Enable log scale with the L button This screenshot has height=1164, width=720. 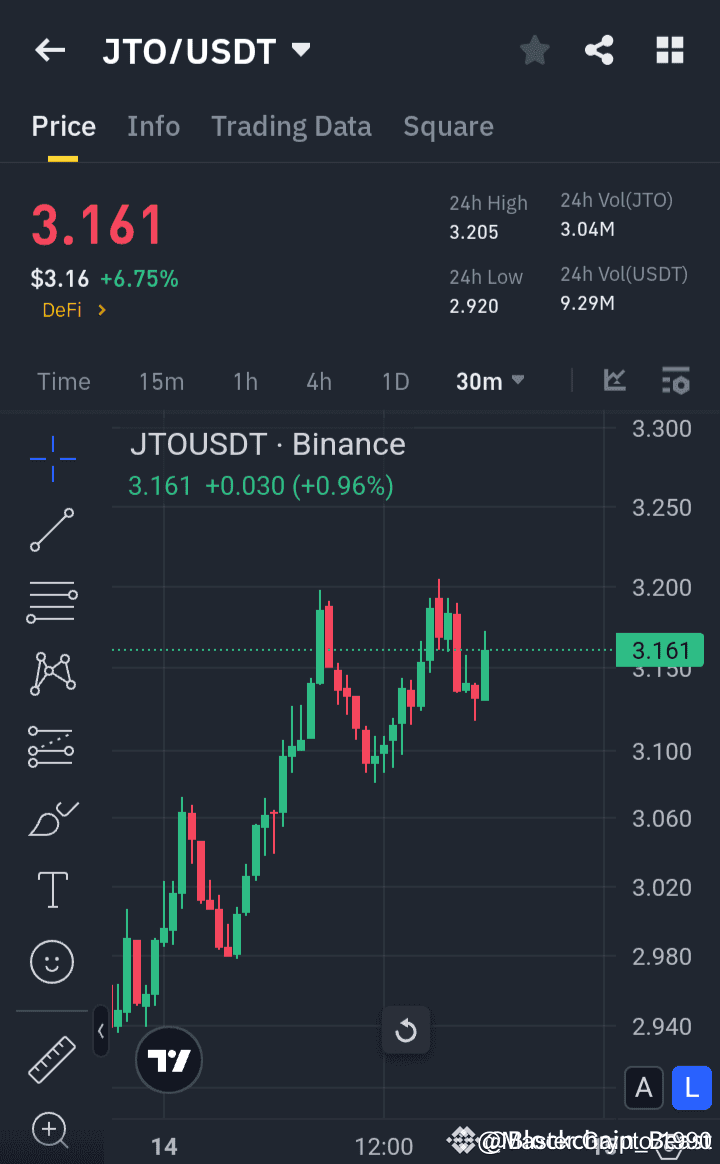point(692,1088)
